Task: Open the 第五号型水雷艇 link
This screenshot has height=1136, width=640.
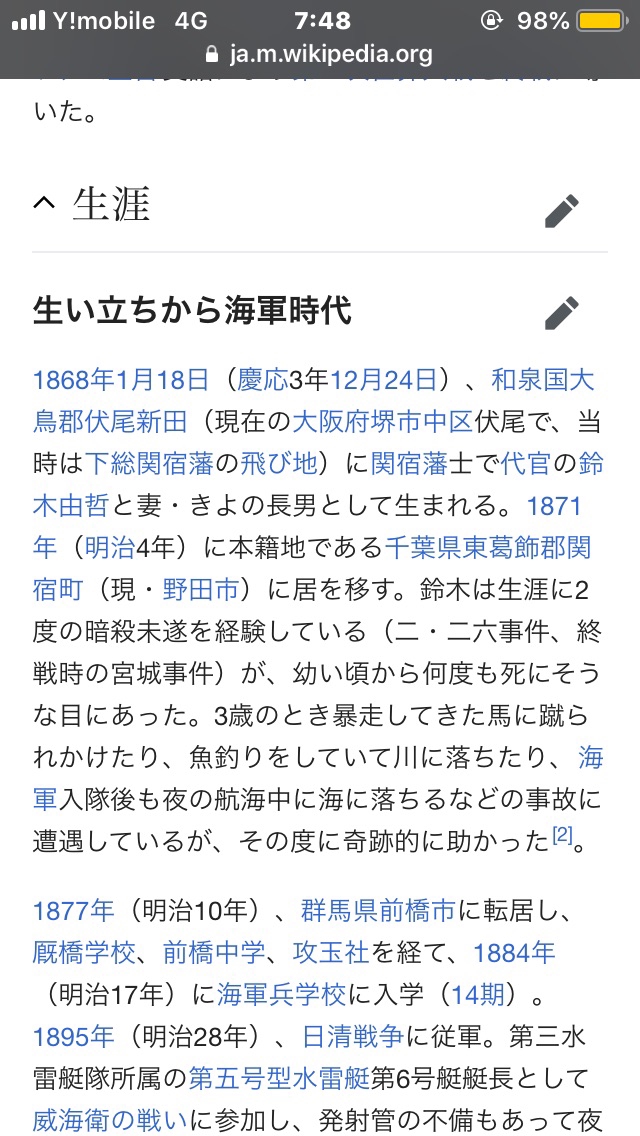Action: click(x=279, y=1079)
